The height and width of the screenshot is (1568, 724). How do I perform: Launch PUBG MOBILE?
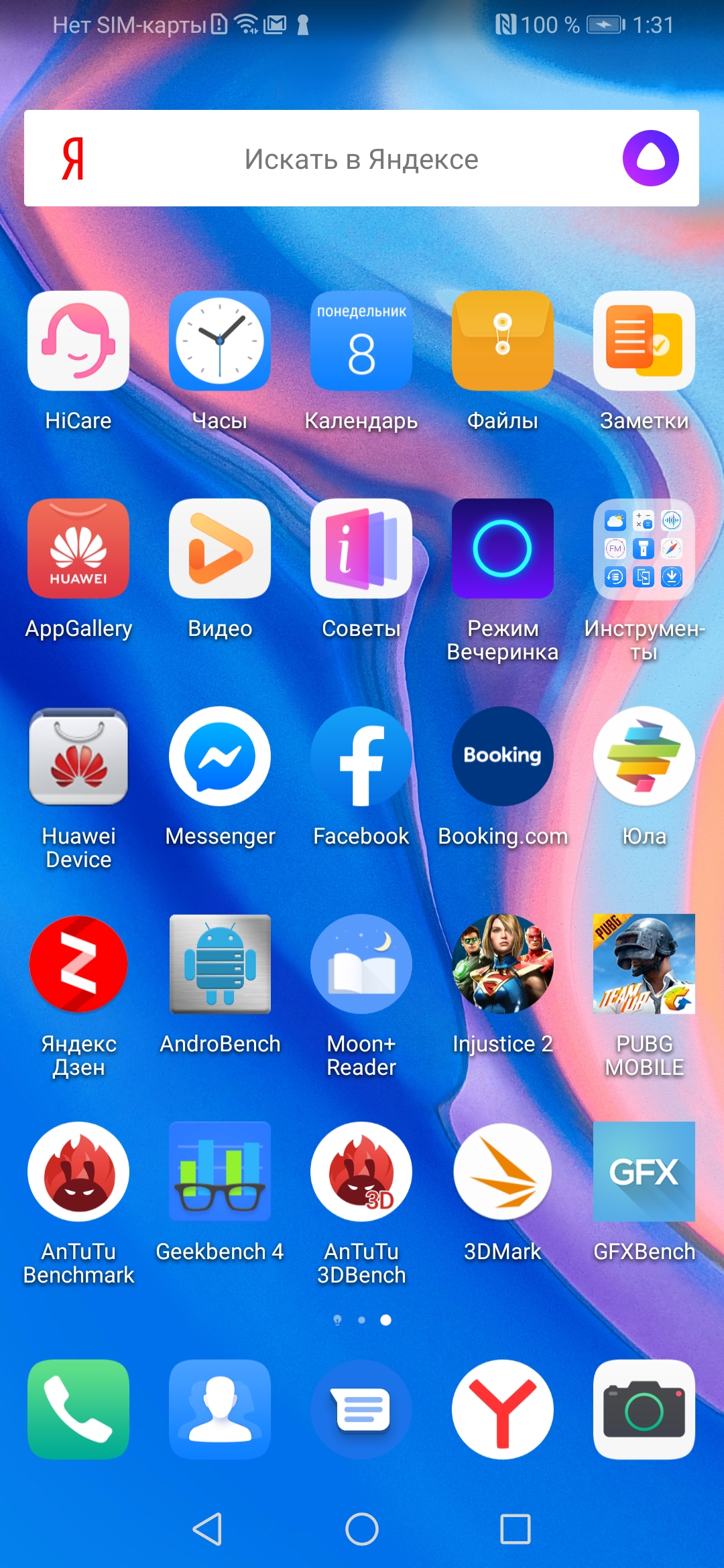[644, 964]
